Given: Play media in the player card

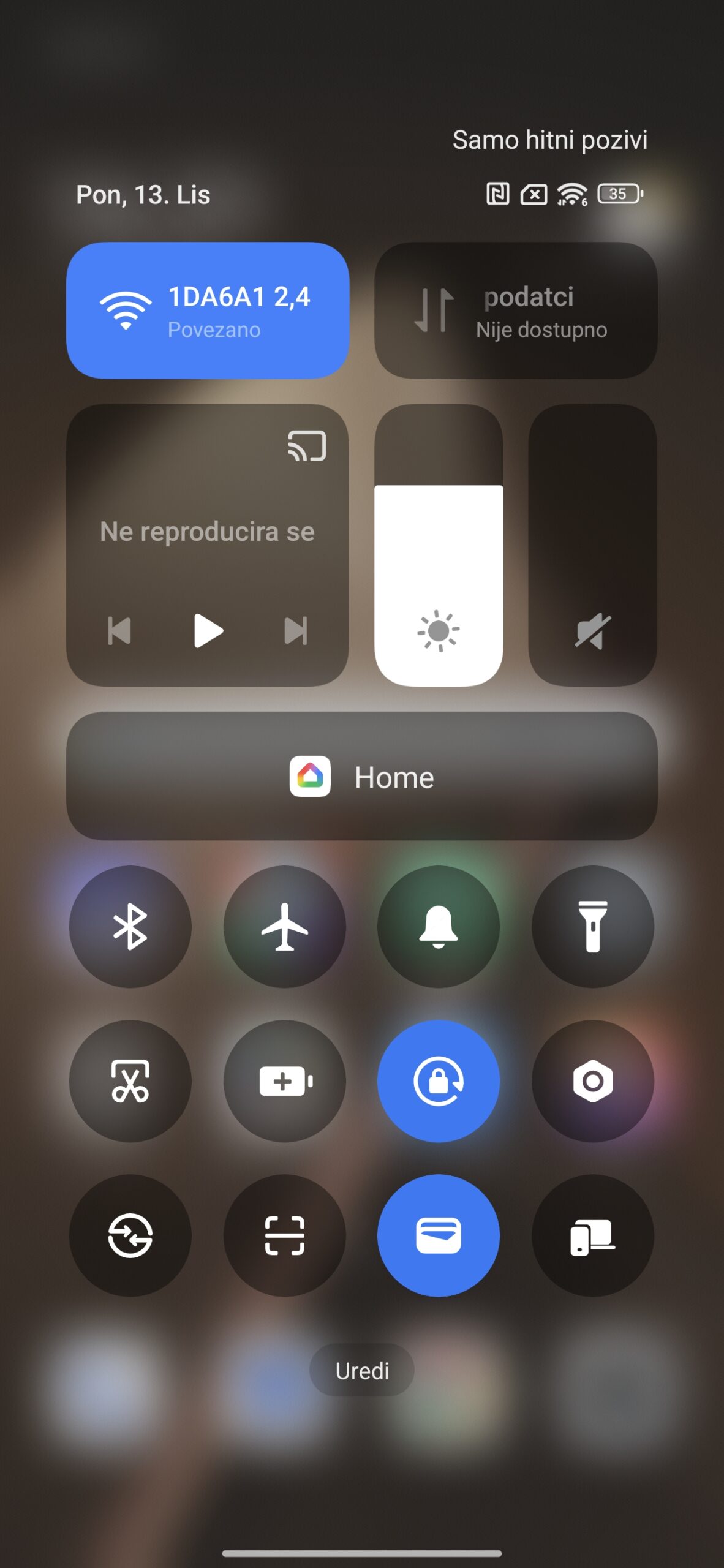Looking at the screenshot, I should (208, 631).
